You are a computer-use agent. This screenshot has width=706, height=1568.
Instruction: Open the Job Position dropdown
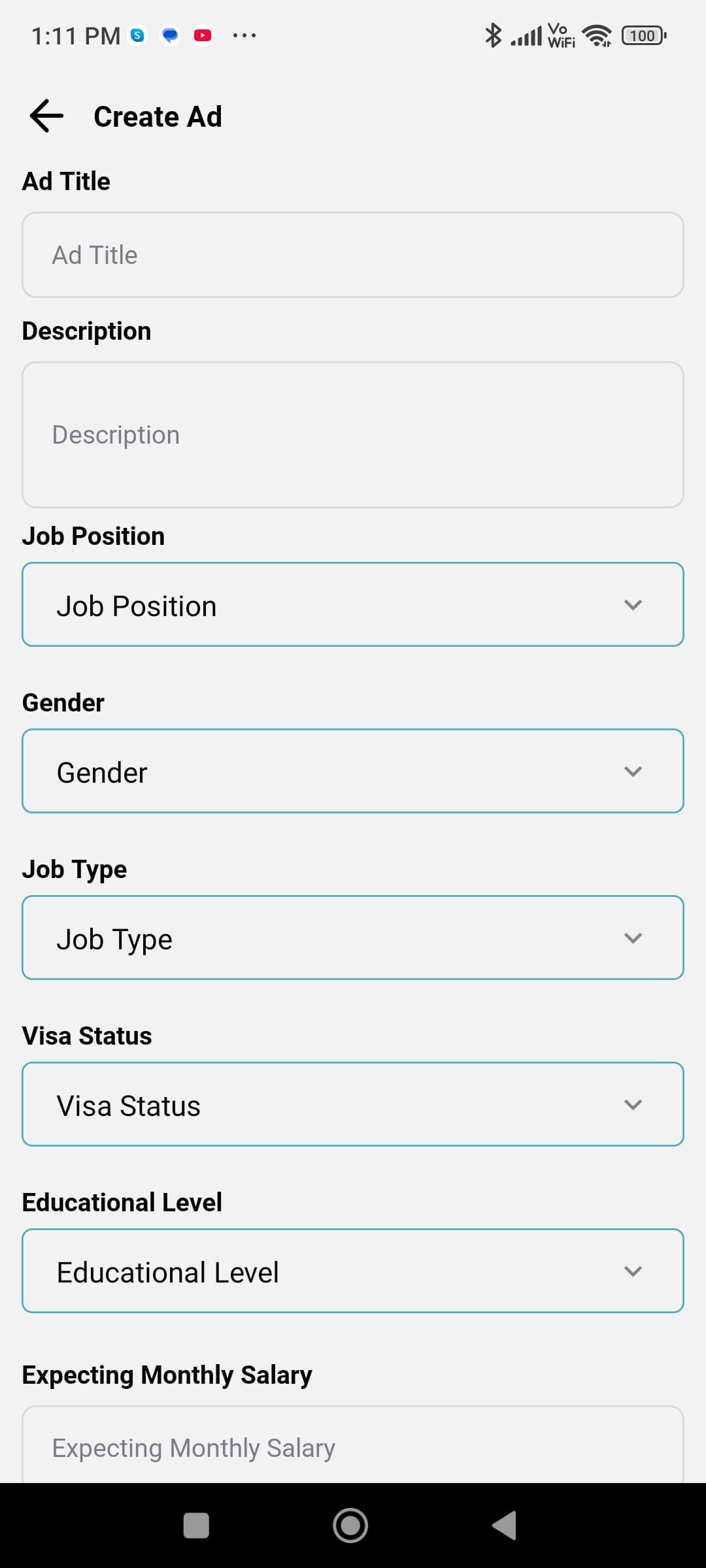353,605
